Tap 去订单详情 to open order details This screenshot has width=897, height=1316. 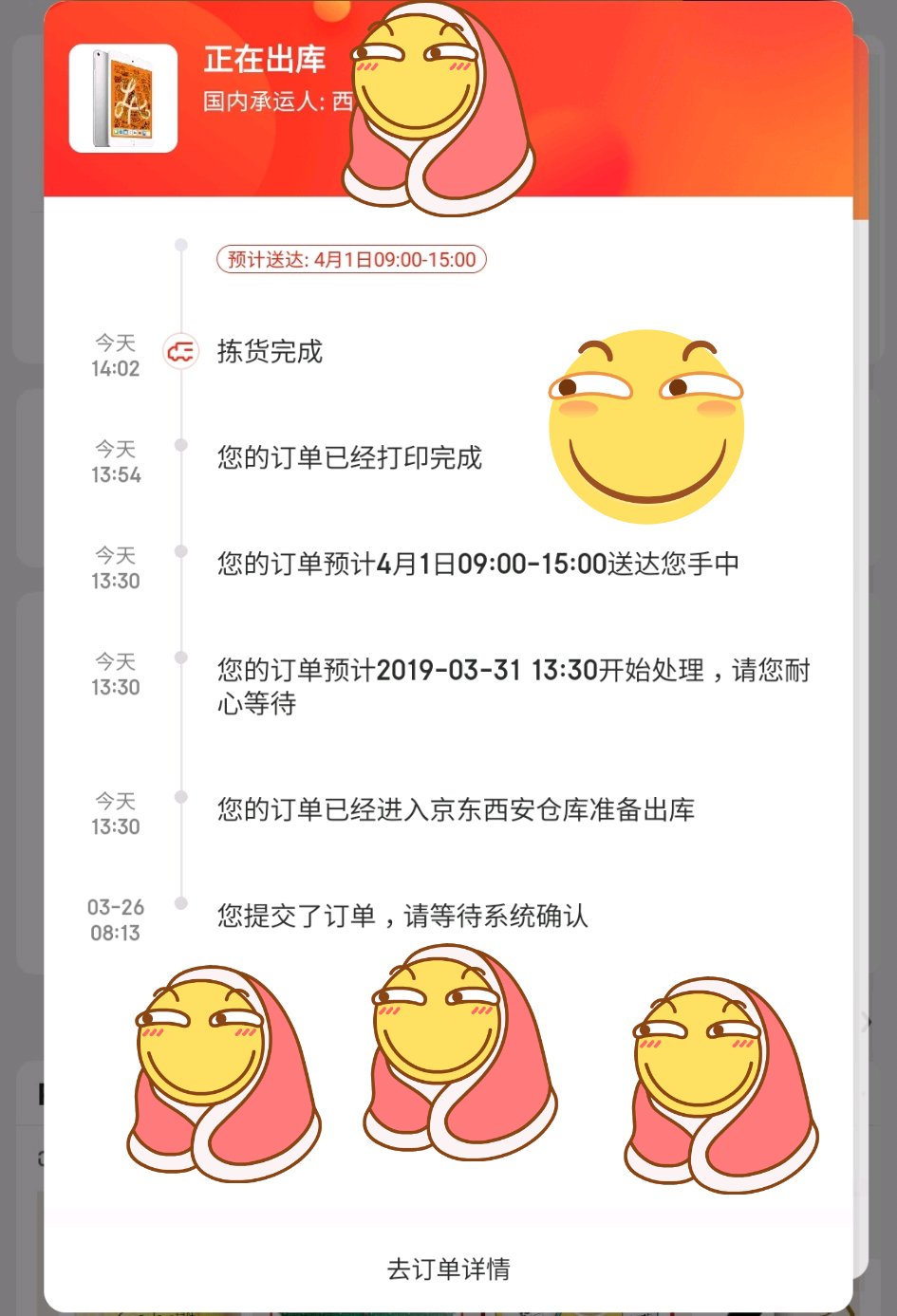coord(448,1269)
